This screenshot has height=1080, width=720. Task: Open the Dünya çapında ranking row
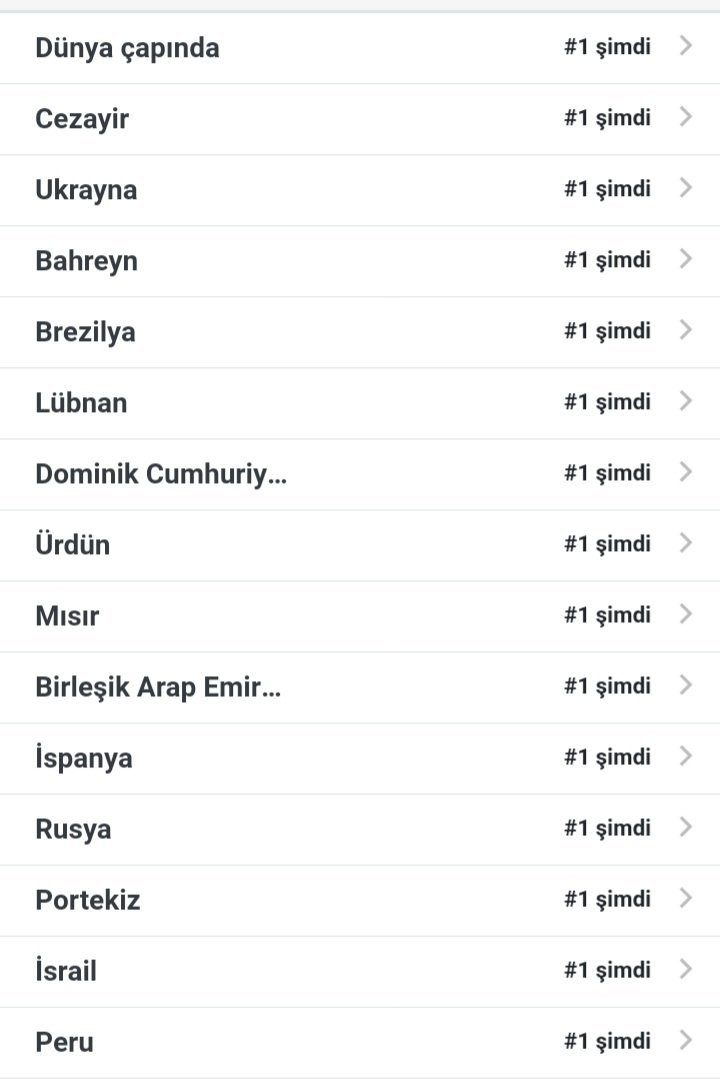(360, 48)
